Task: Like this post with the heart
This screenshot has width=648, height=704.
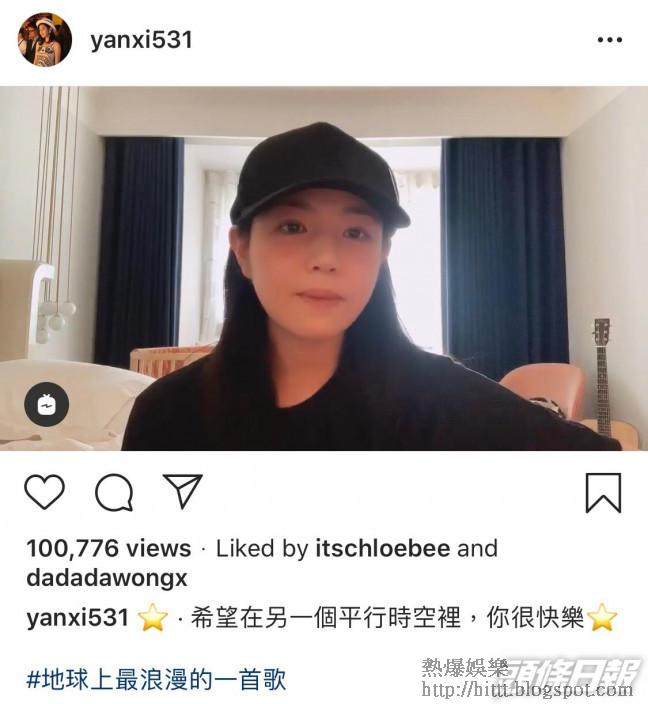Action: 44,492
